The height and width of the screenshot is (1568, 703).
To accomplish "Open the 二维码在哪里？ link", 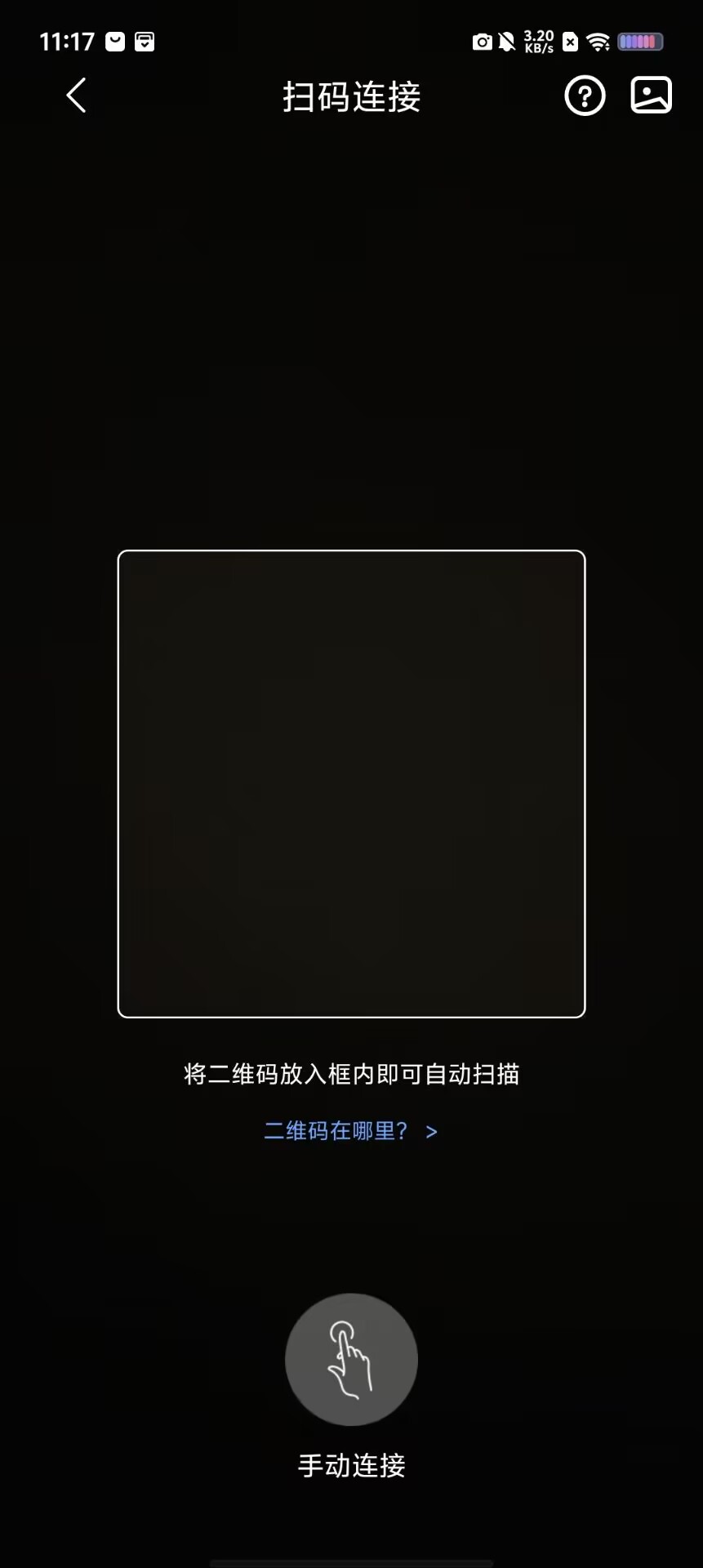I will tap(350, 1131).
